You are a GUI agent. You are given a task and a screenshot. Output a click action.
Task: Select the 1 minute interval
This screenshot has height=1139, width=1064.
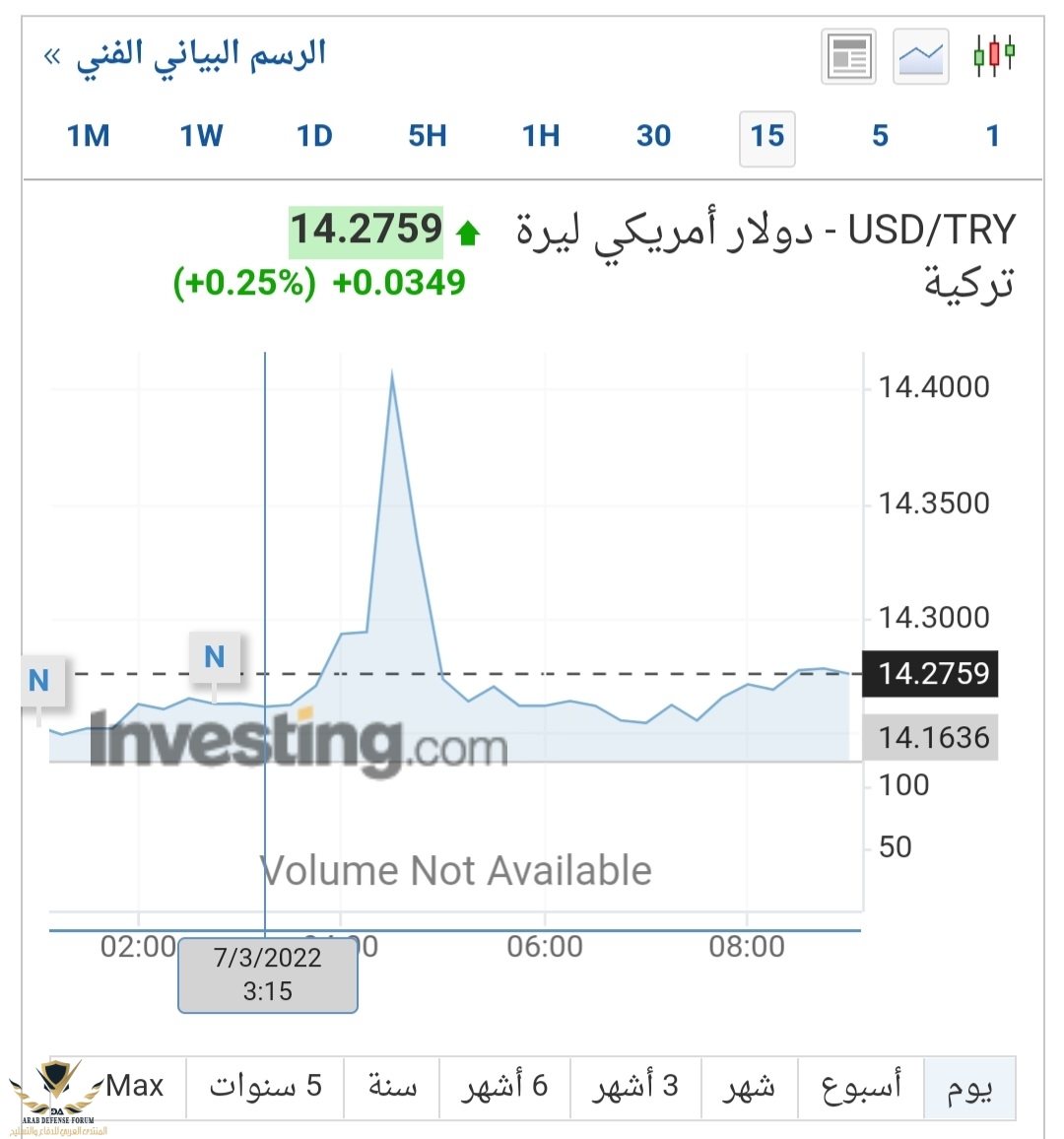pos(992,136)
